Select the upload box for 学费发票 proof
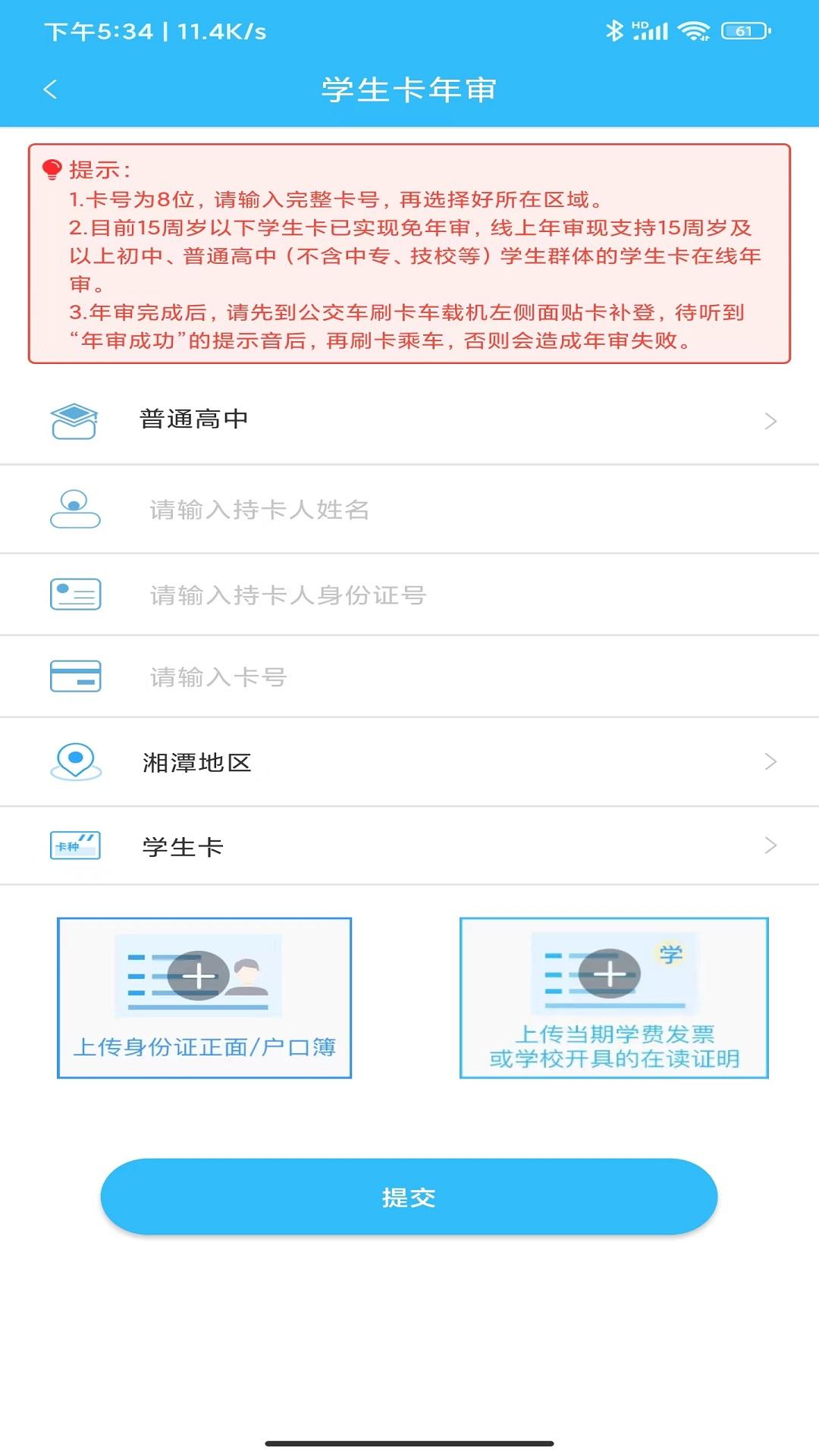 point(614,996)
